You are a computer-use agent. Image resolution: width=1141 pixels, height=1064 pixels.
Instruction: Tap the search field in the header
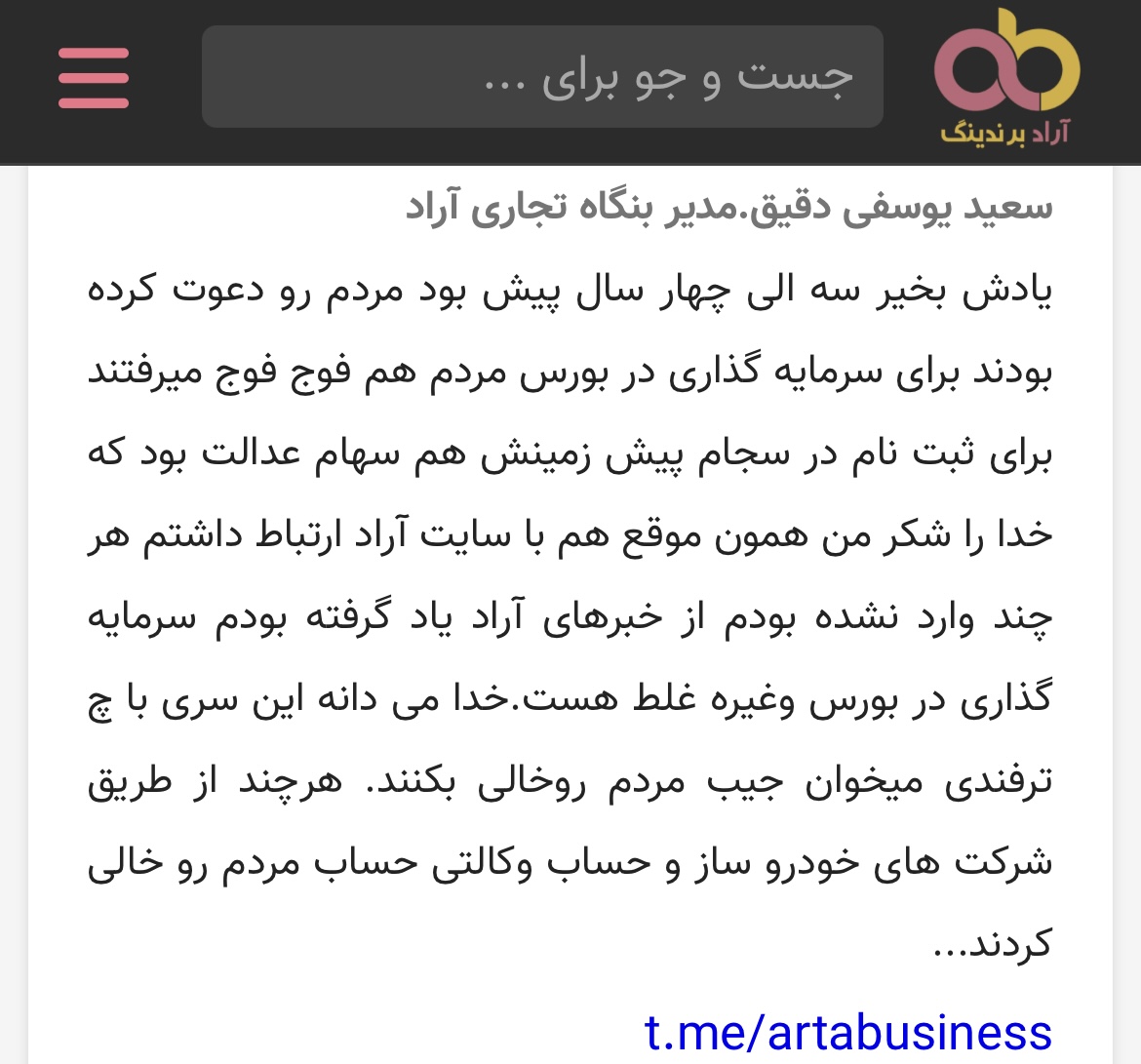tap(542, 77)
